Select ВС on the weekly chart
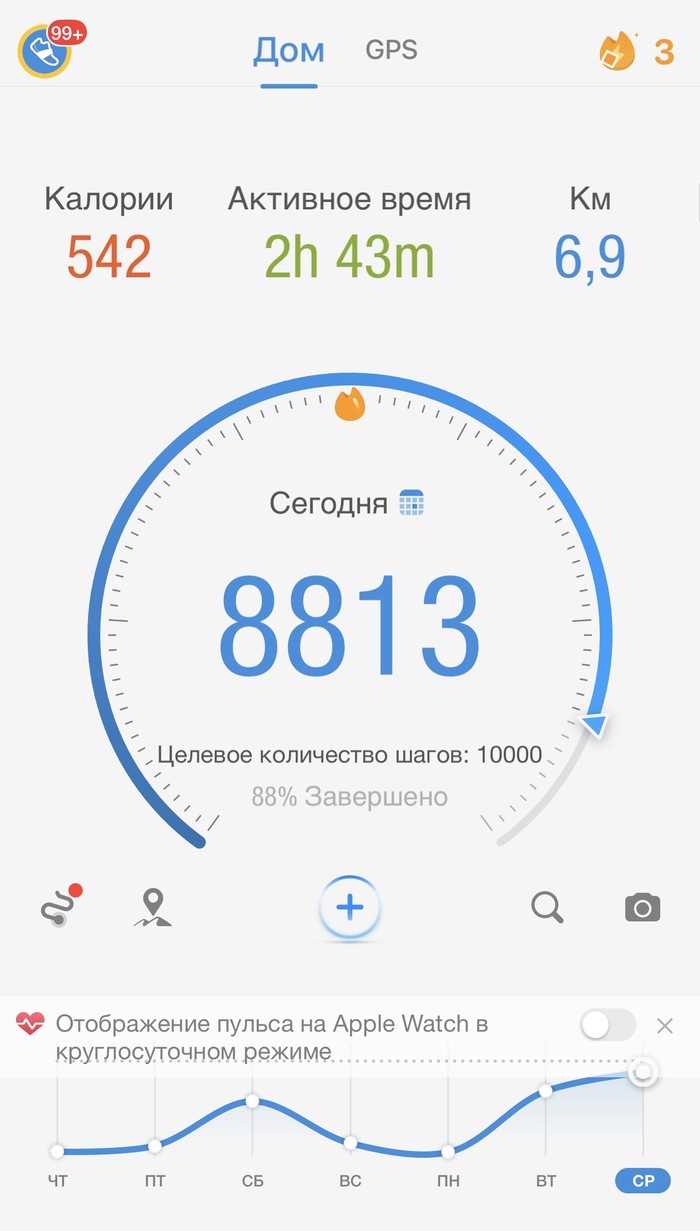700x1231 pixels. [x=350, y=1181]
